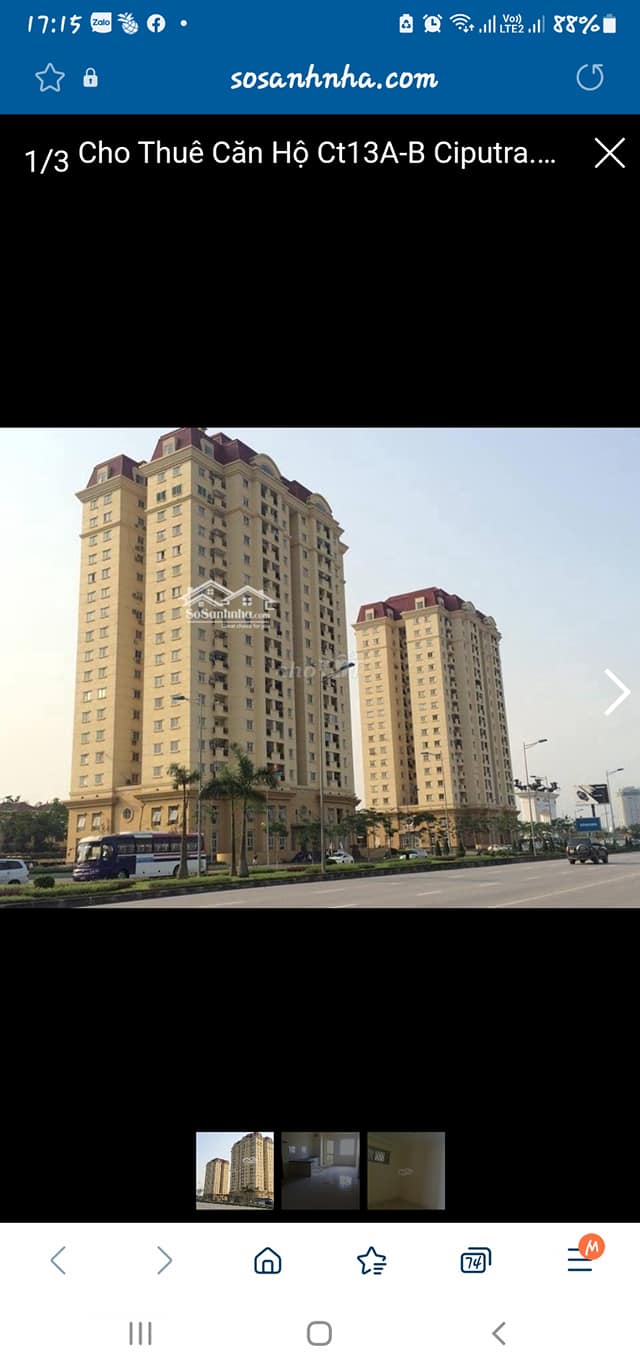640x1372 pixels.
Task: Open recent apps from the navigation bar
Action: pyautogui.click(x=140, y=1333)
